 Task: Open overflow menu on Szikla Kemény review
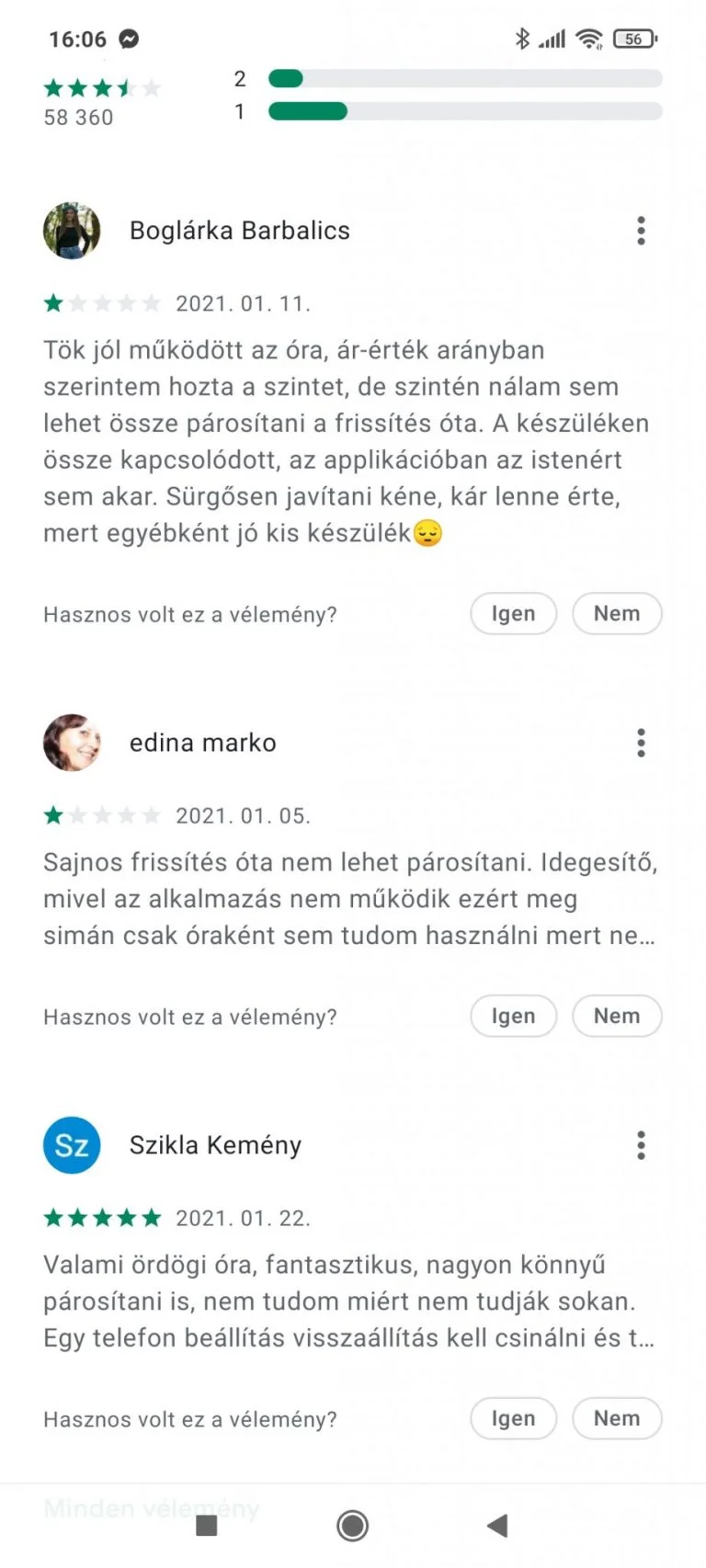point(641,1146)
